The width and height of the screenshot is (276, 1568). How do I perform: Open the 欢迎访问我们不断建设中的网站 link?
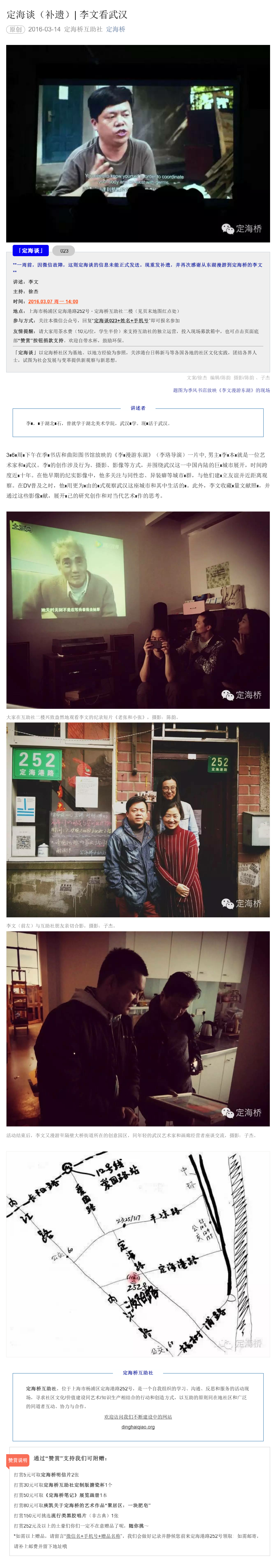pos(138,1417)
